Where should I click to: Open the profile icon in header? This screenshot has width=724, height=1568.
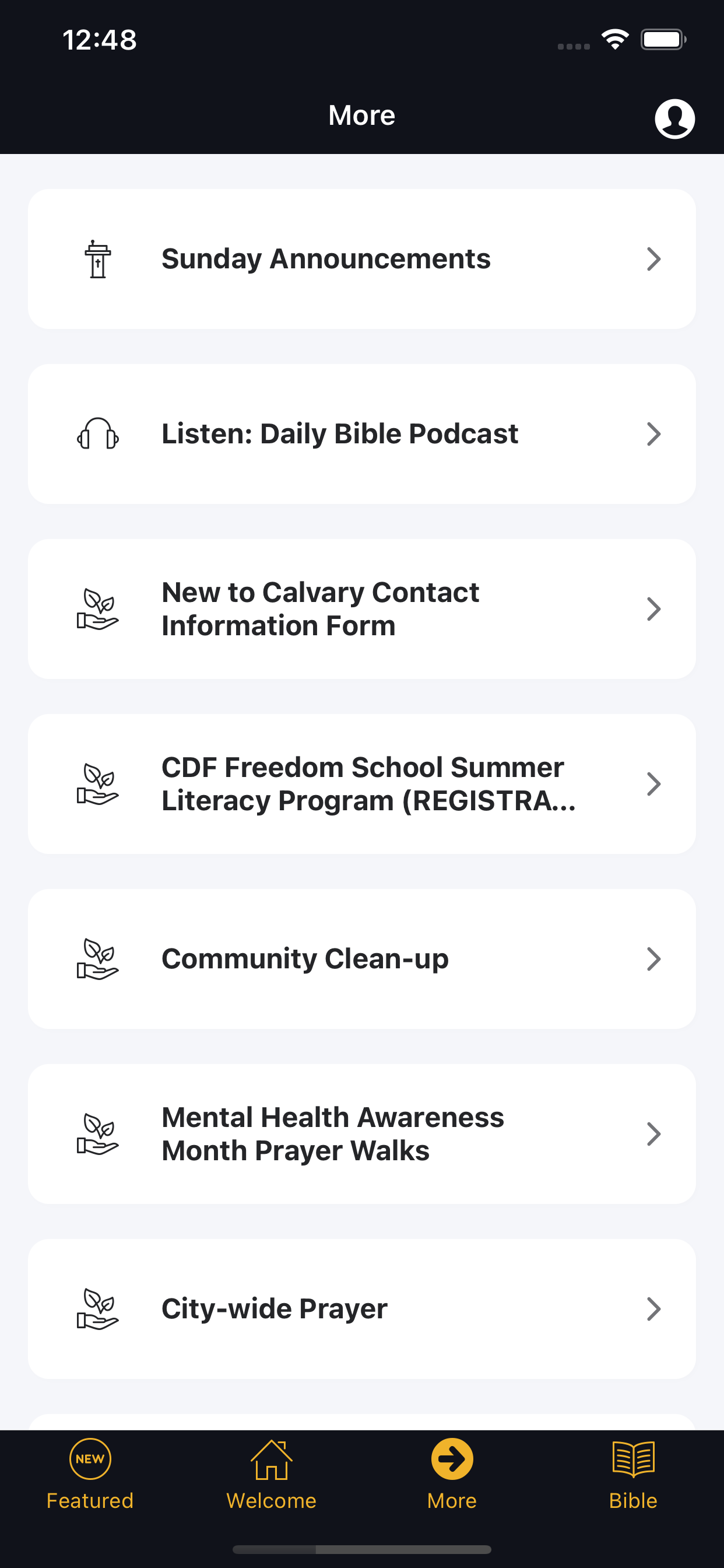click(x=674, y=118)
